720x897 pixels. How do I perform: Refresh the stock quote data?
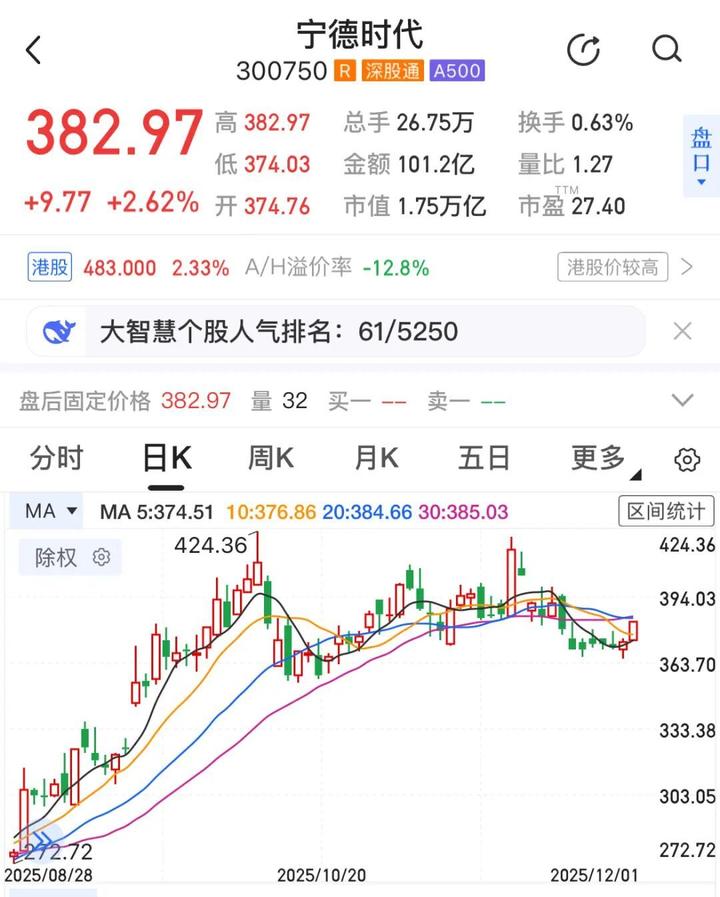tap(583, 49)
